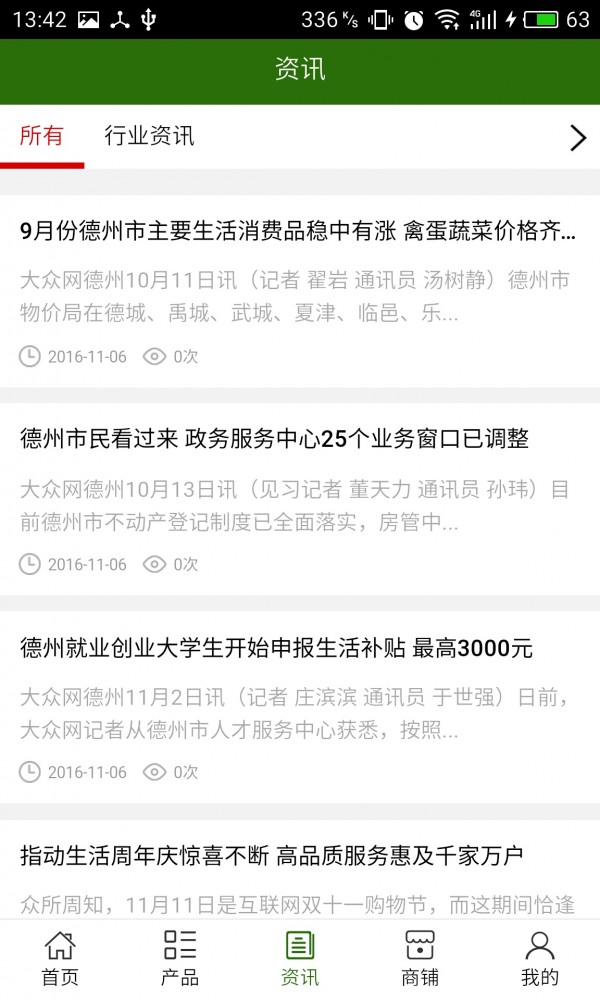The image size is (600, 1000).
Task: Switch to the 产品 tab
Action: pyautogui.click(x=180, y=958)
